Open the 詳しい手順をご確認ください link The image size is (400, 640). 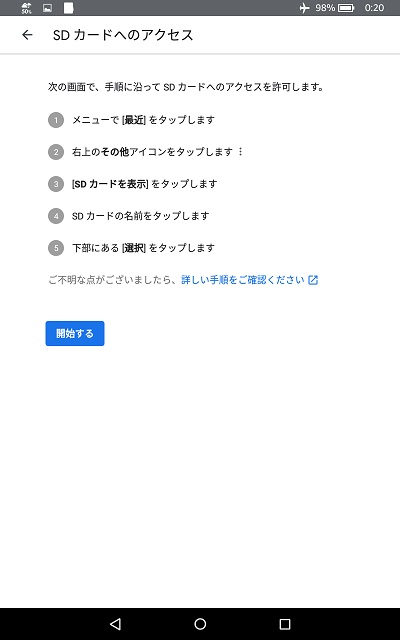pyautogui.click(x=249, y=280)
